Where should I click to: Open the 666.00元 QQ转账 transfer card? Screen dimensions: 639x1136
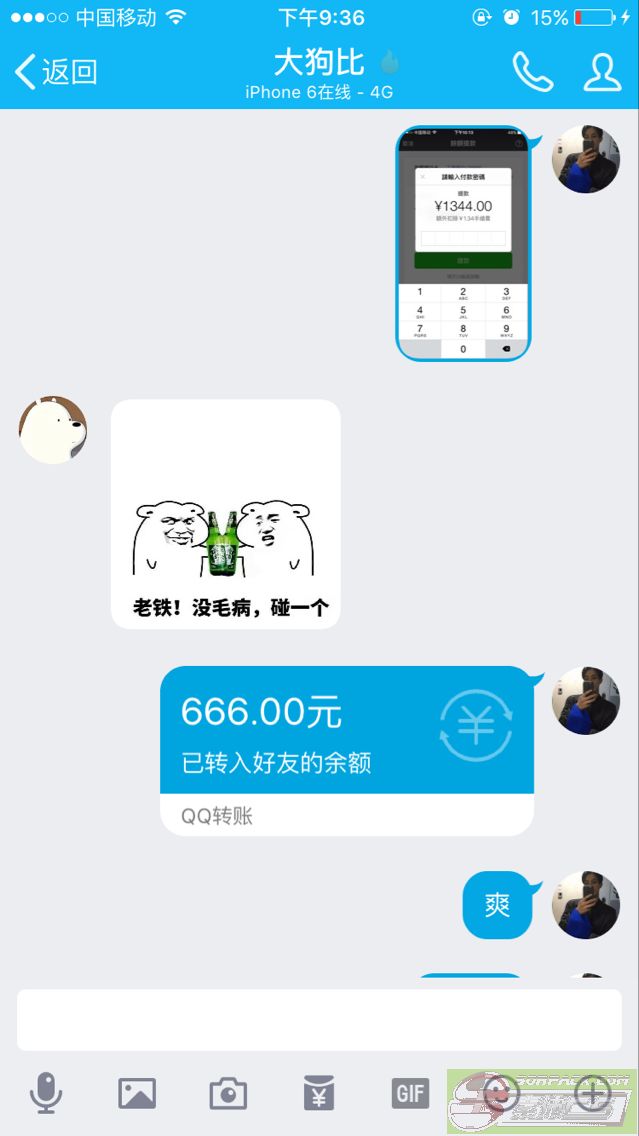347,750
